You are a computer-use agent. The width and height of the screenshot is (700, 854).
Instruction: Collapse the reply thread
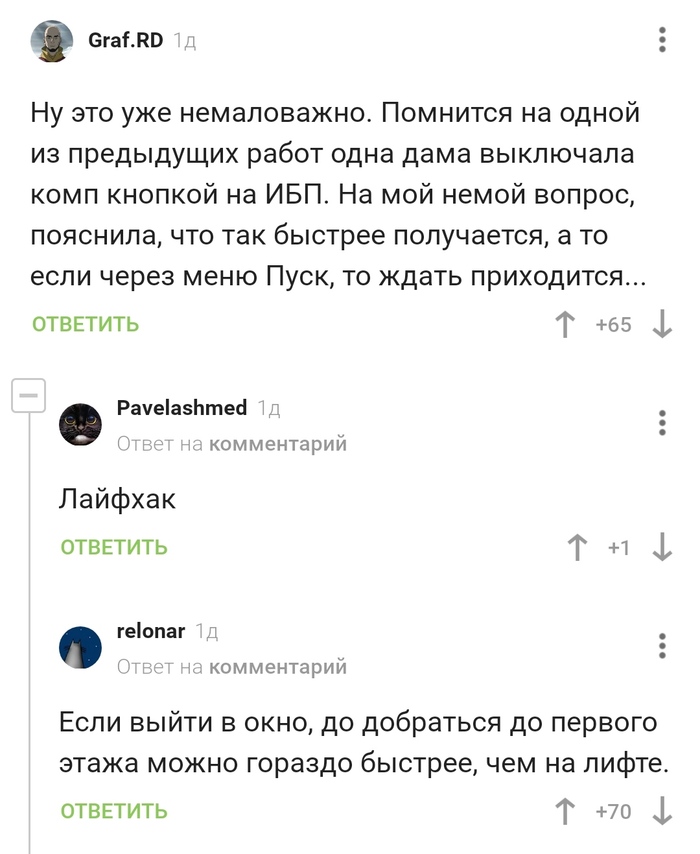click(28, 396)
